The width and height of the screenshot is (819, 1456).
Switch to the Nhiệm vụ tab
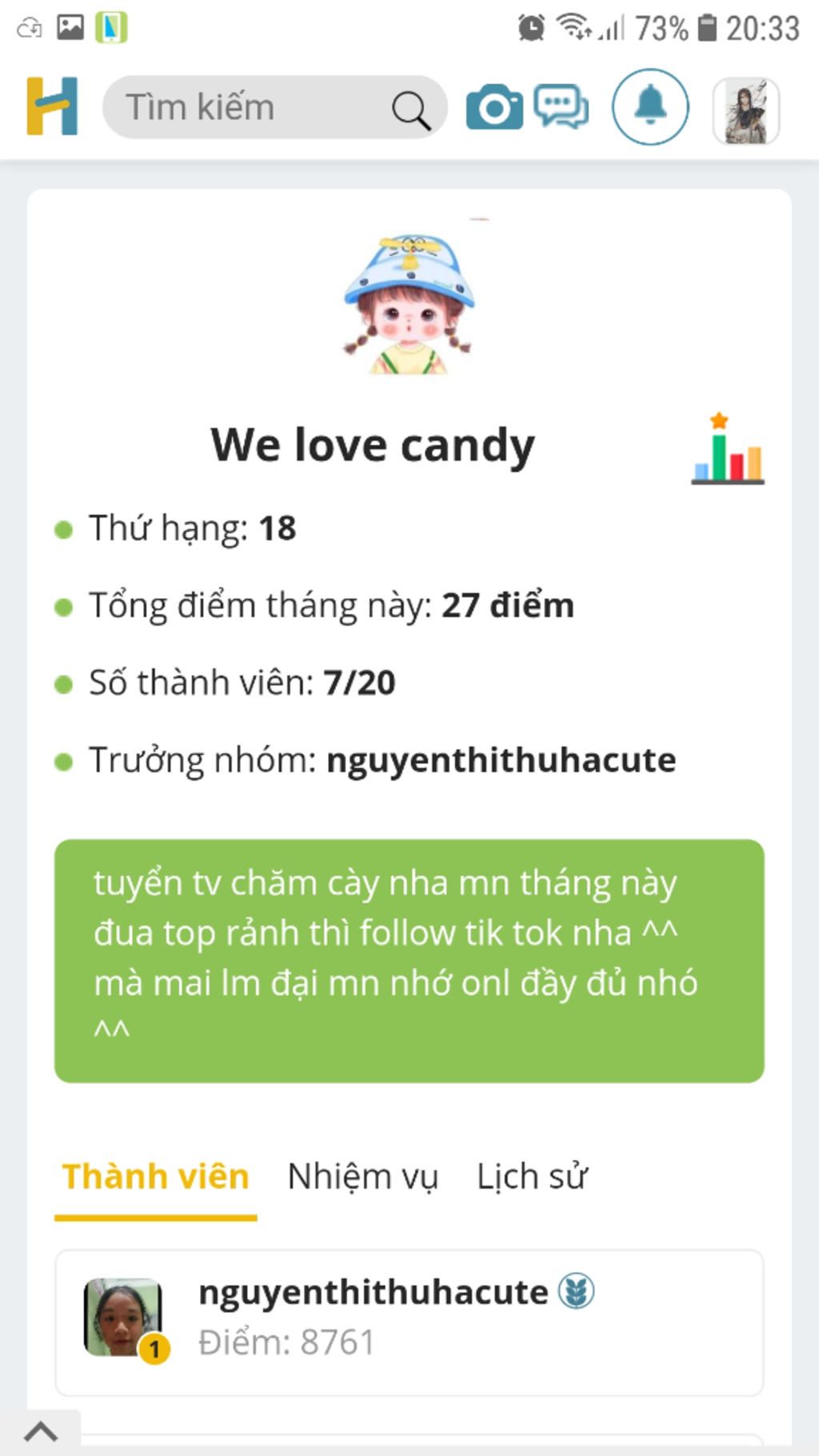click(362, 1177)
